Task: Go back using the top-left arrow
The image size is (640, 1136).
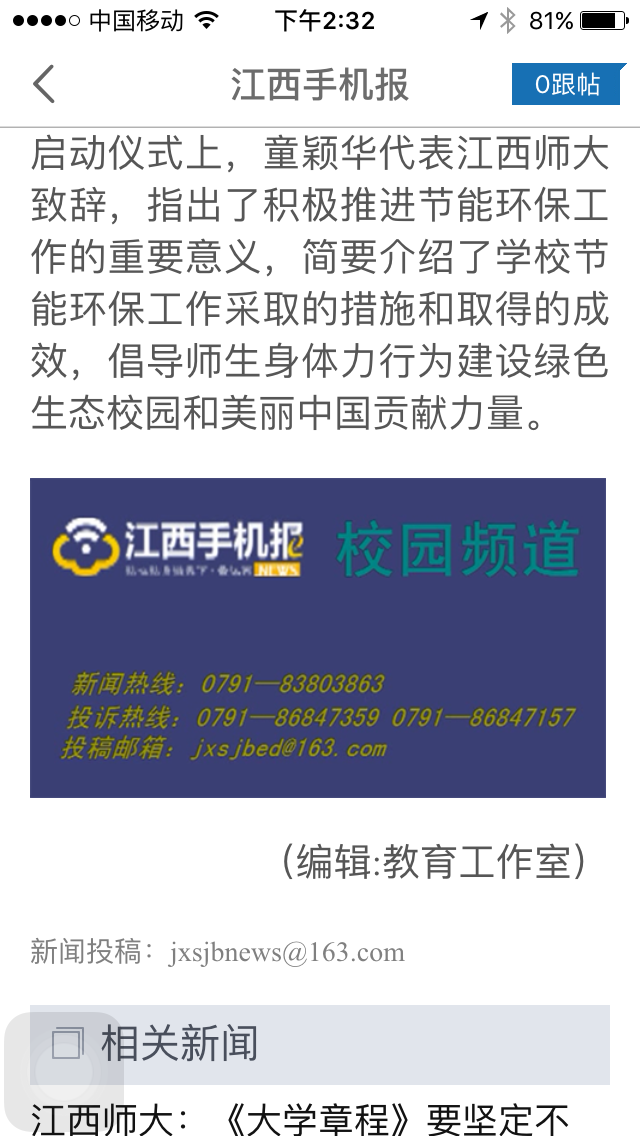Action: click(44, 85)
